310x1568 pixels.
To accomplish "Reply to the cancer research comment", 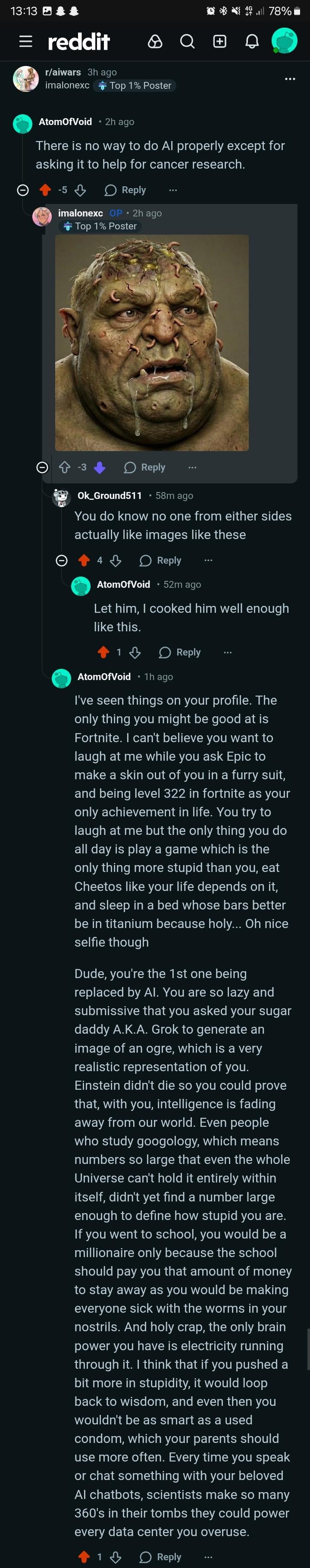I will (125, 190).
